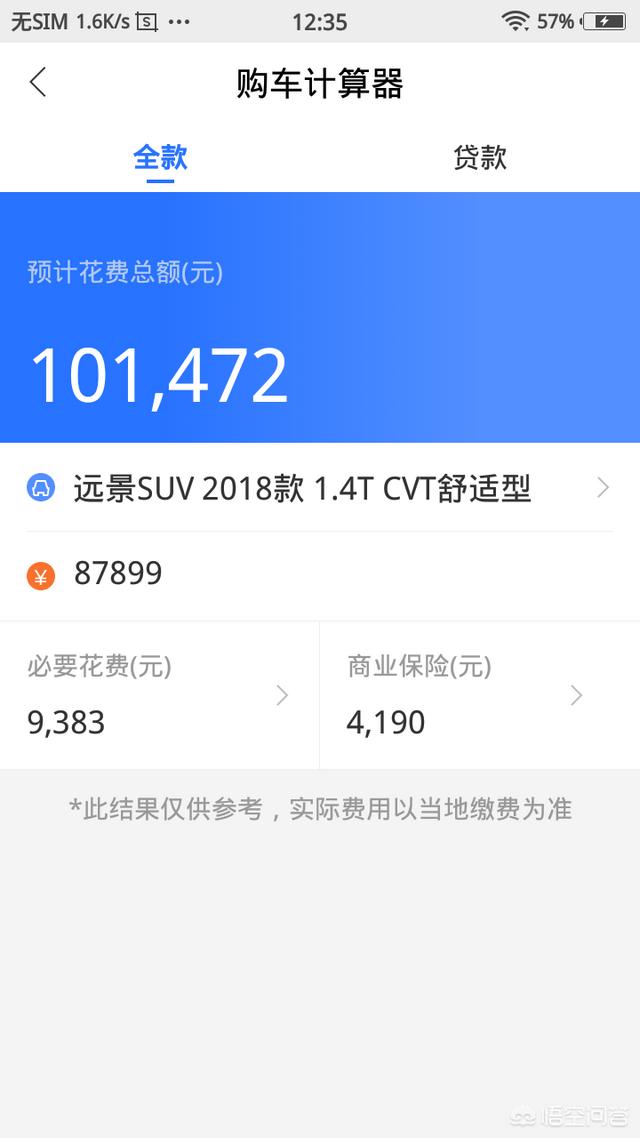Go back from the 购车计算器 page
This screenshot has width=640, height=1138.
tap(38, 82)
